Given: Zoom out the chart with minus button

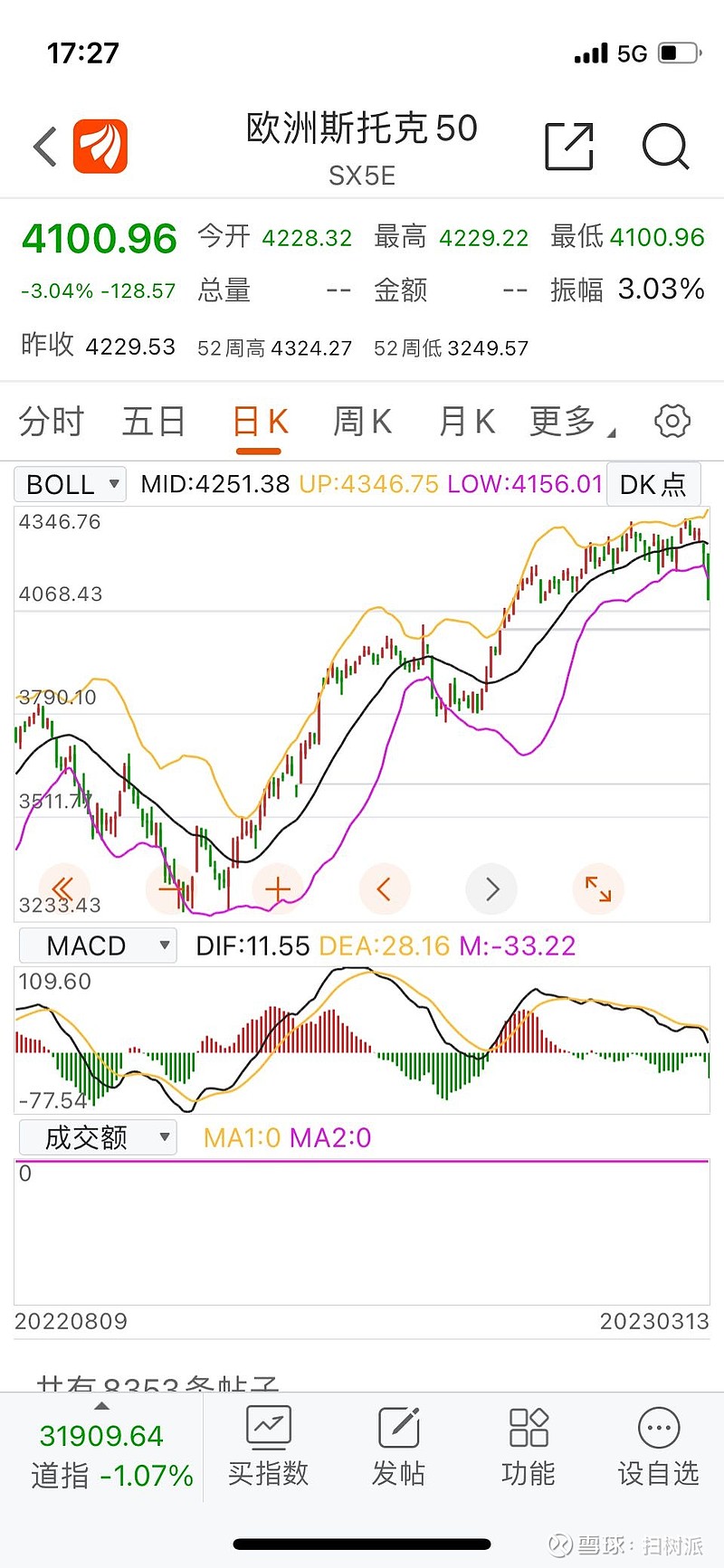Looking at the screenshot, I should pos(171,889).
